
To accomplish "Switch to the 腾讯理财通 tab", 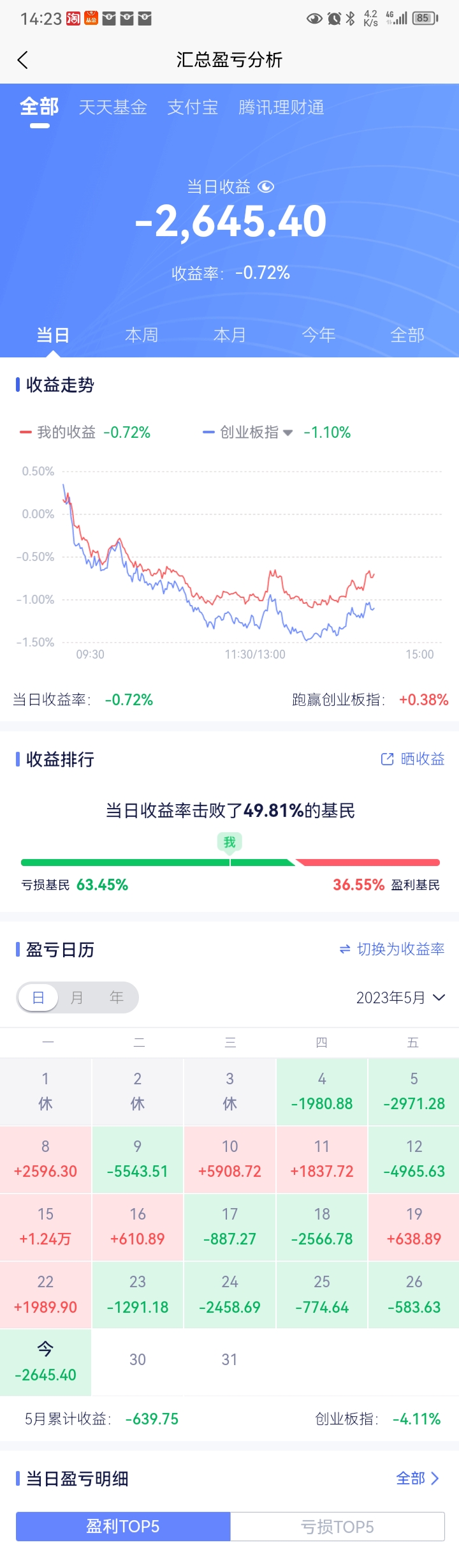I will pos(281,107).
